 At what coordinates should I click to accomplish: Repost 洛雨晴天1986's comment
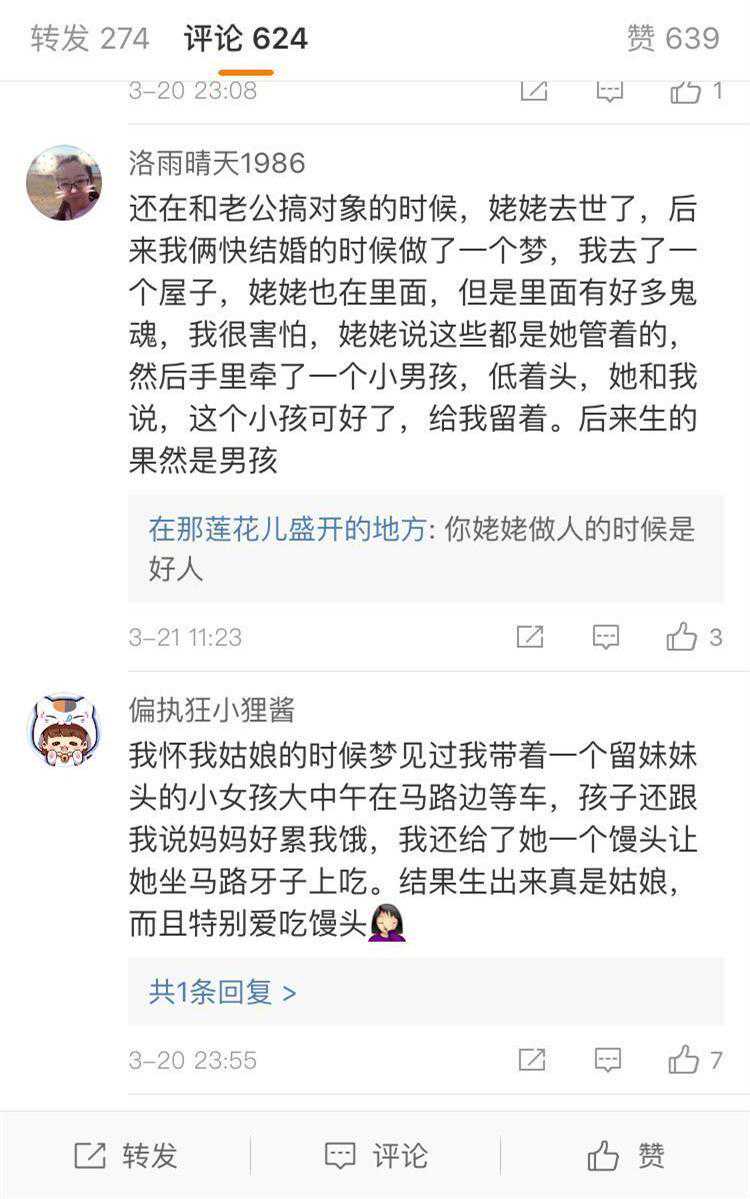pyautogui.click(x=530, y=637)
